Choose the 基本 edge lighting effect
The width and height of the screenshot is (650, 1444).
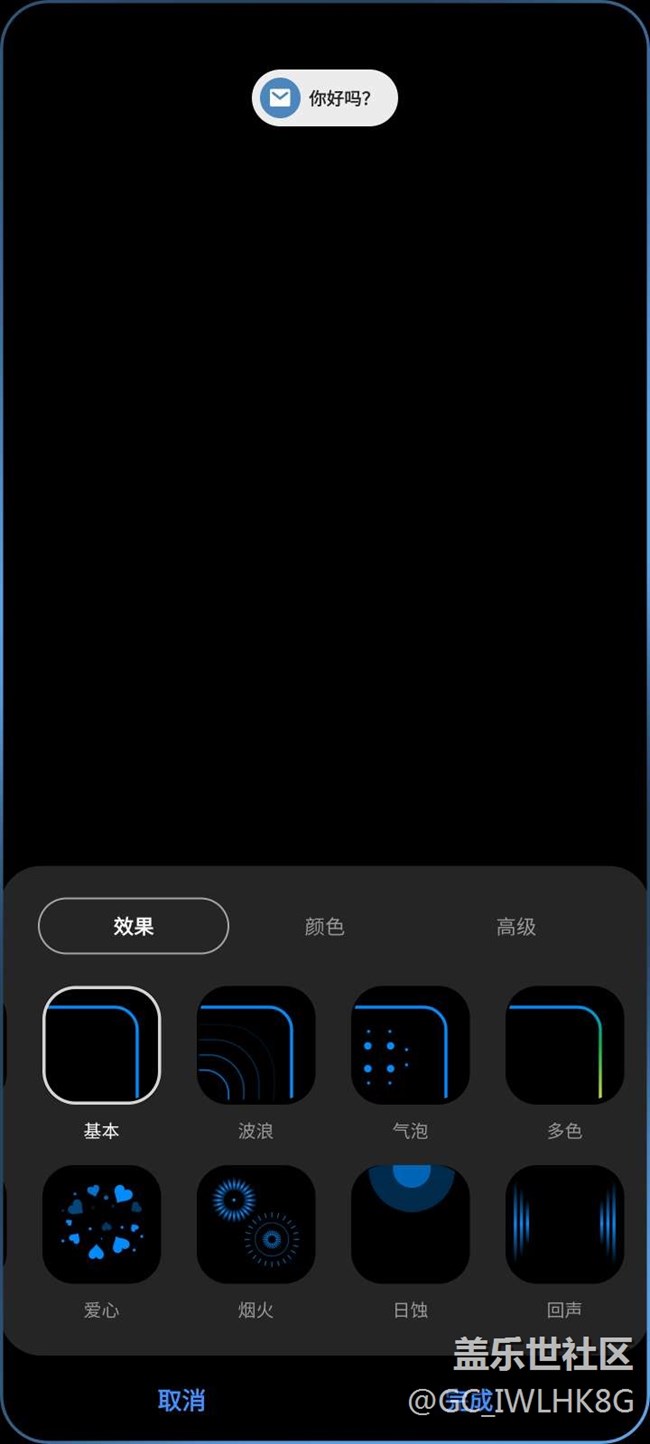point(101,1045)
